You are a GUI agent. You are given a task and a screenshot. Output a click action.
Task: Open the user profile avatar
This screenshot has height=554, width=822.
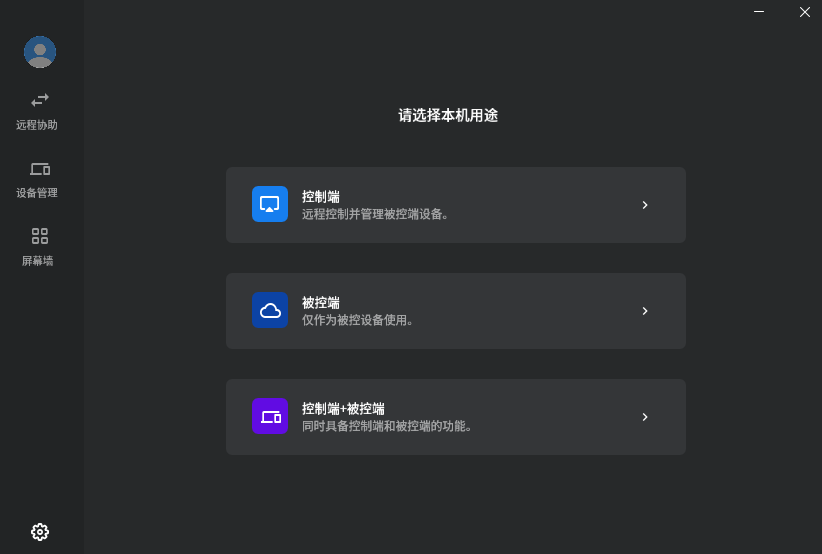pos(40,52)
